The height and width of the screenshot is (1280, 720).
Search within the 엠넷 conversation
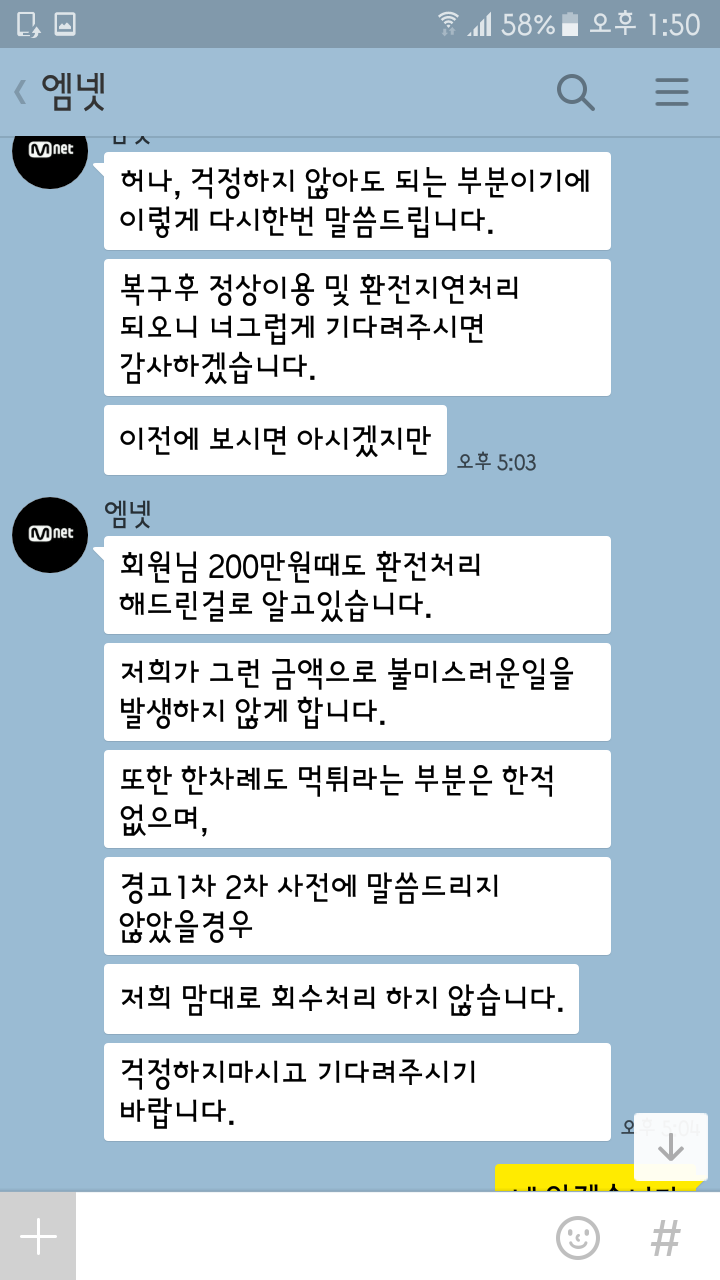tap(575, 92)
